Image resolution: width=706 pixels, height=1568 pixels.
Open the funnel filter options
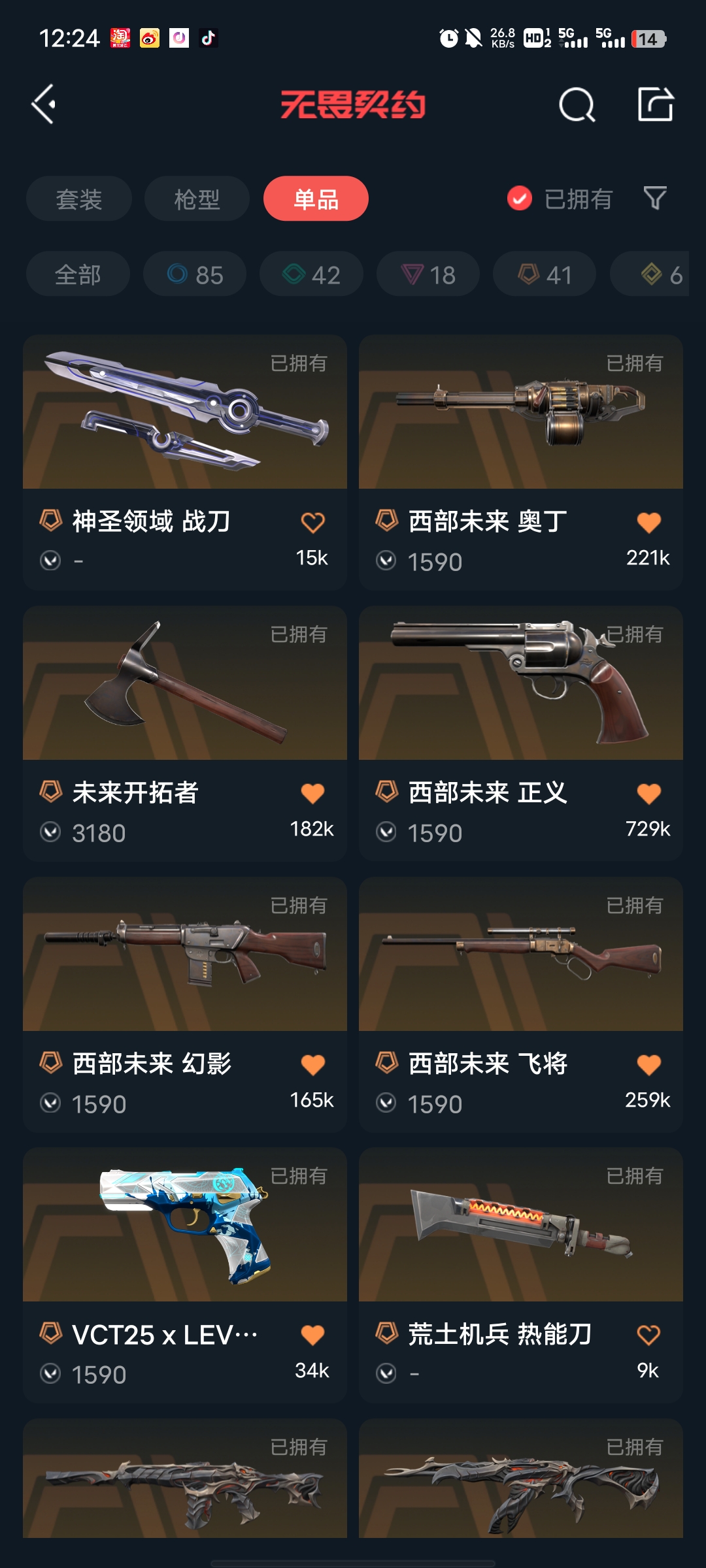pyautogui.click(x=654, y=198)
